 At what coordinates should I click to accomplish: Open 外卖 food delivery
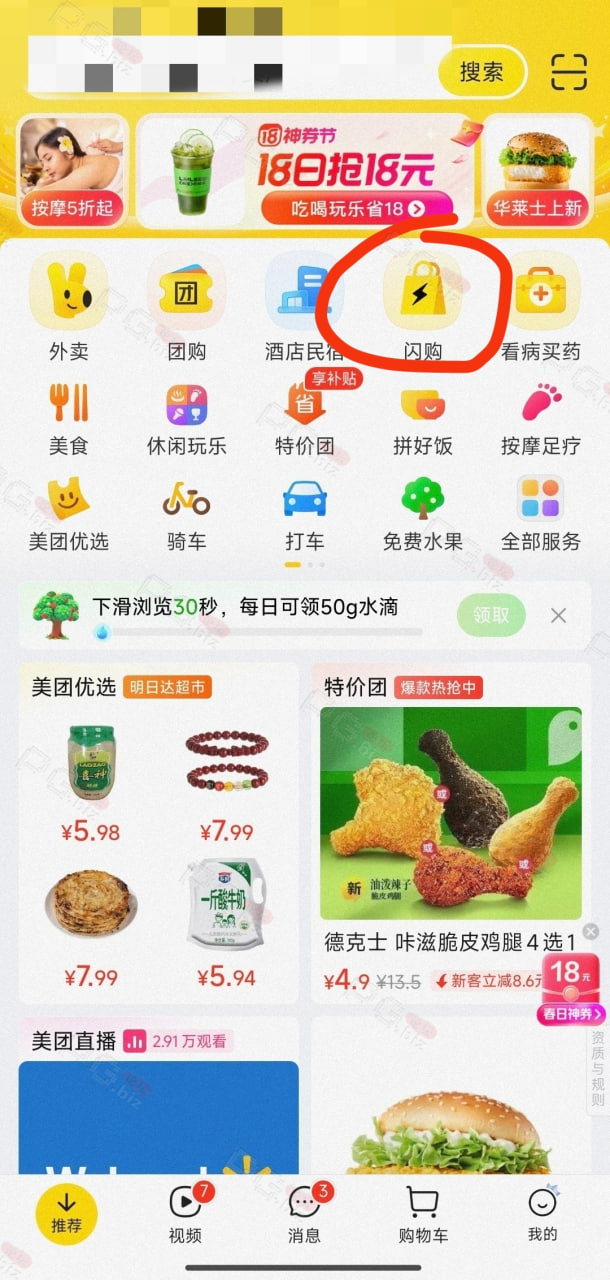(x=68, y=306)
